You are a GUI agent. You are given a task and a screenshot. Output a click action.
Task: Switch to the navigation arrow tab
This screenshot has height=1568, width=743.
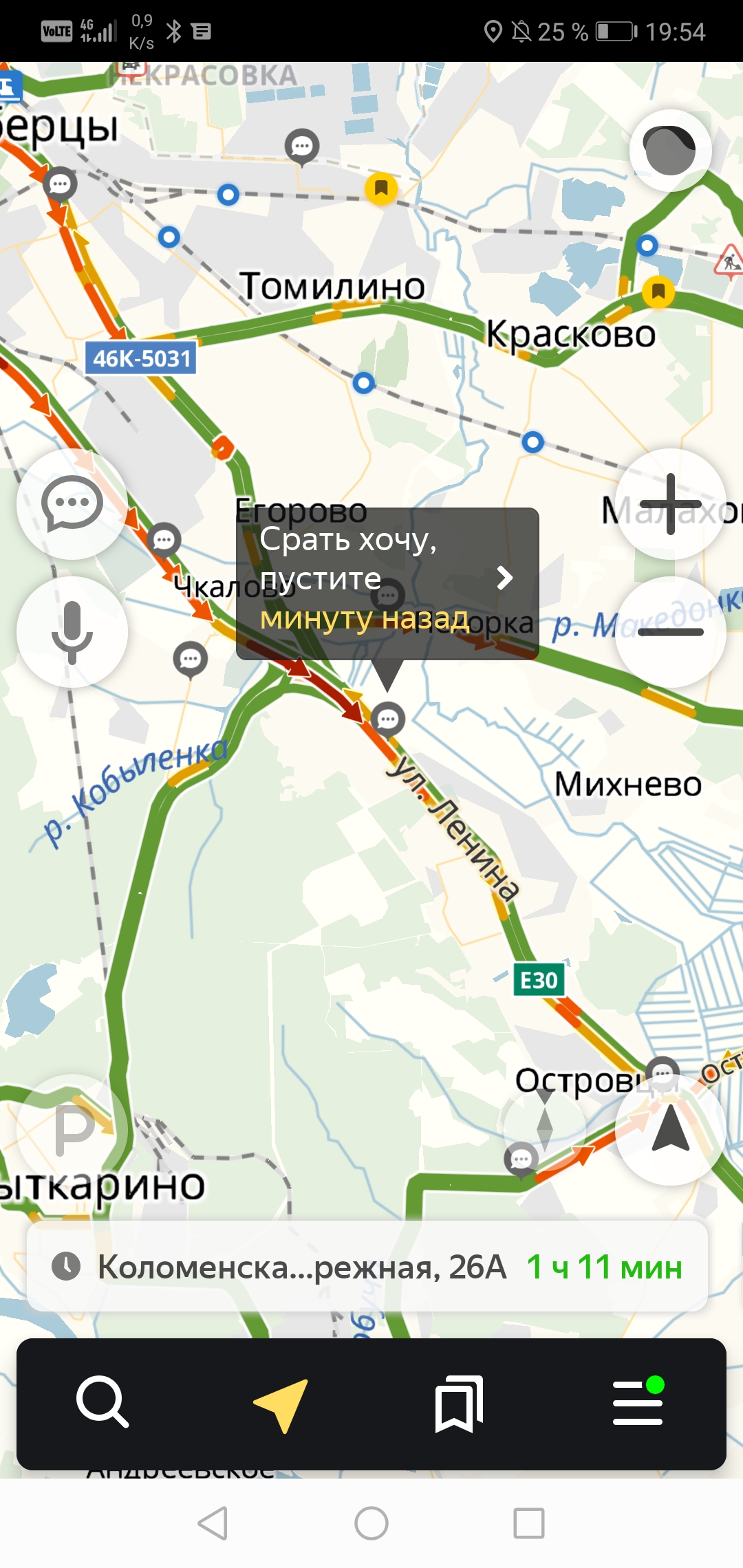pos(281,1403)
